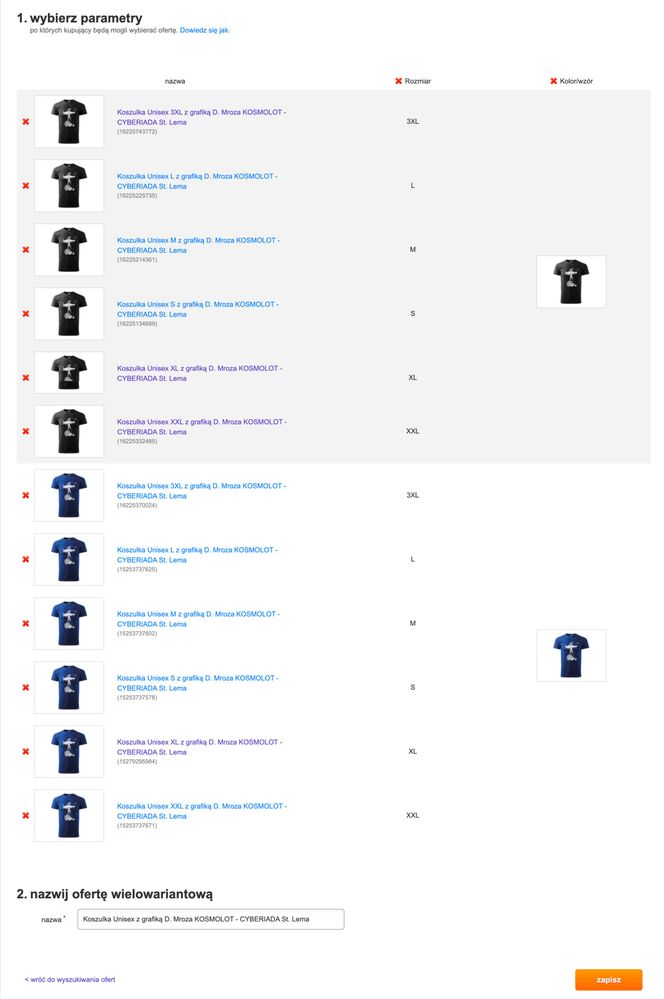Remove the black XXL shirt offer row

pos(25,431)
